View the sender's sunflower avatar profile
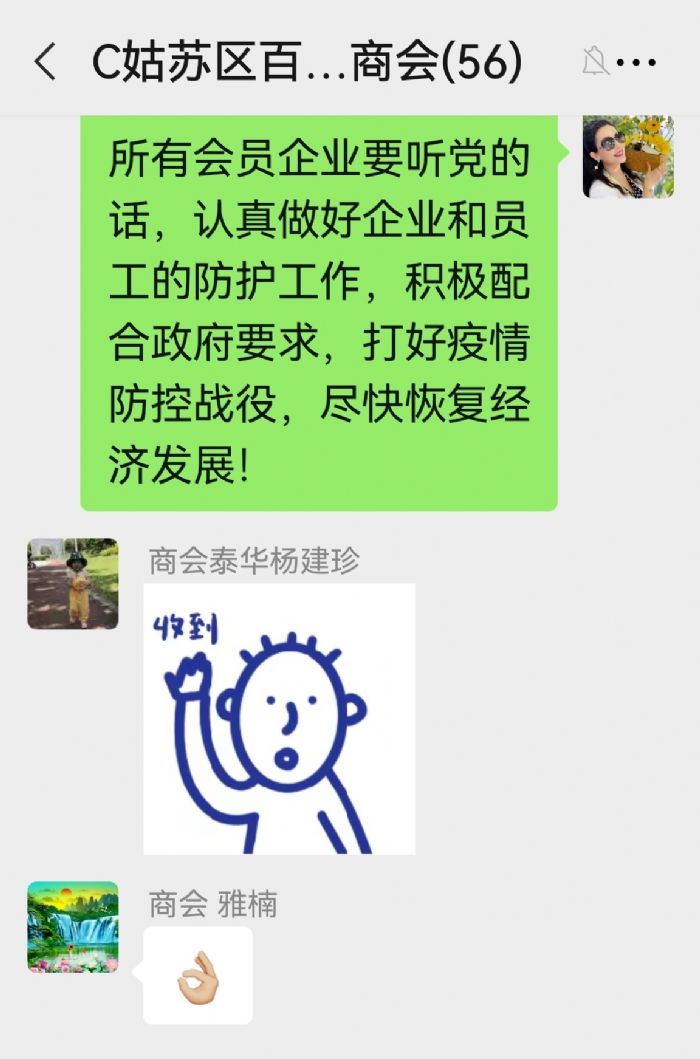This screenshot has width=700, height=1059. pos(628,157)
